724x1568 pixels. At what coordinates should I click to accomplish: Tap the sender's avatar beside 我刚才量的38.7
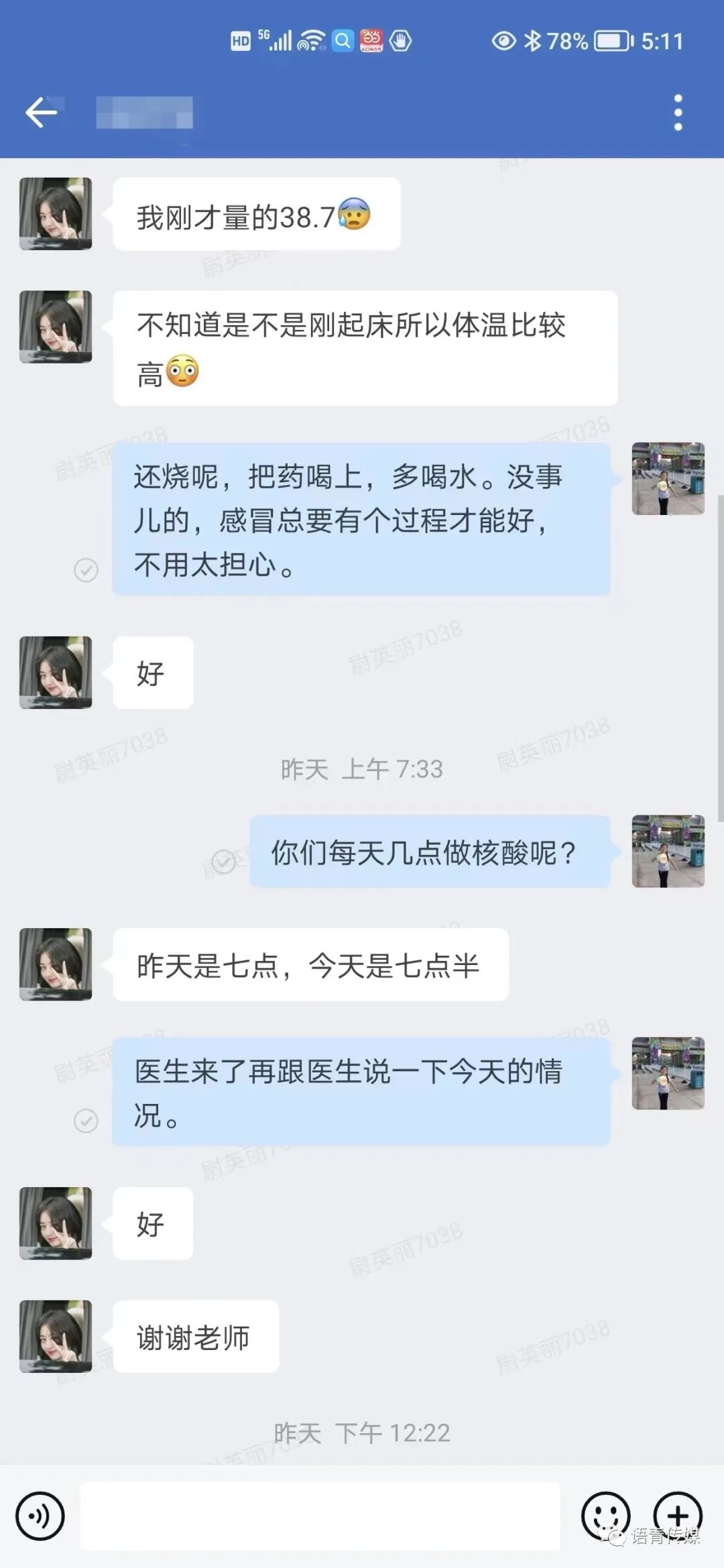click(56, 214)
